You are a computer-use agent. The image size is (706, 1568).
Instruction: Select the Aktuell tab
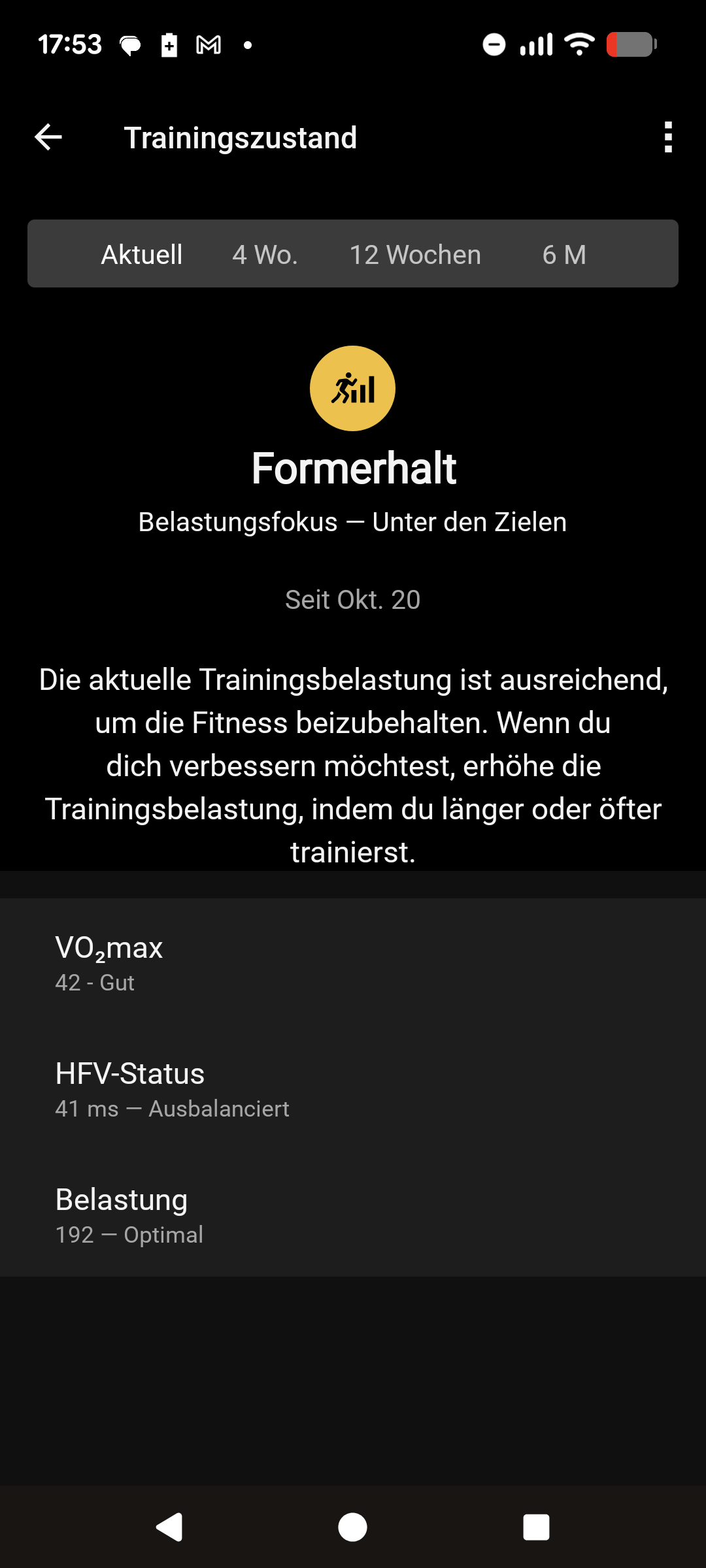point(142,255)
